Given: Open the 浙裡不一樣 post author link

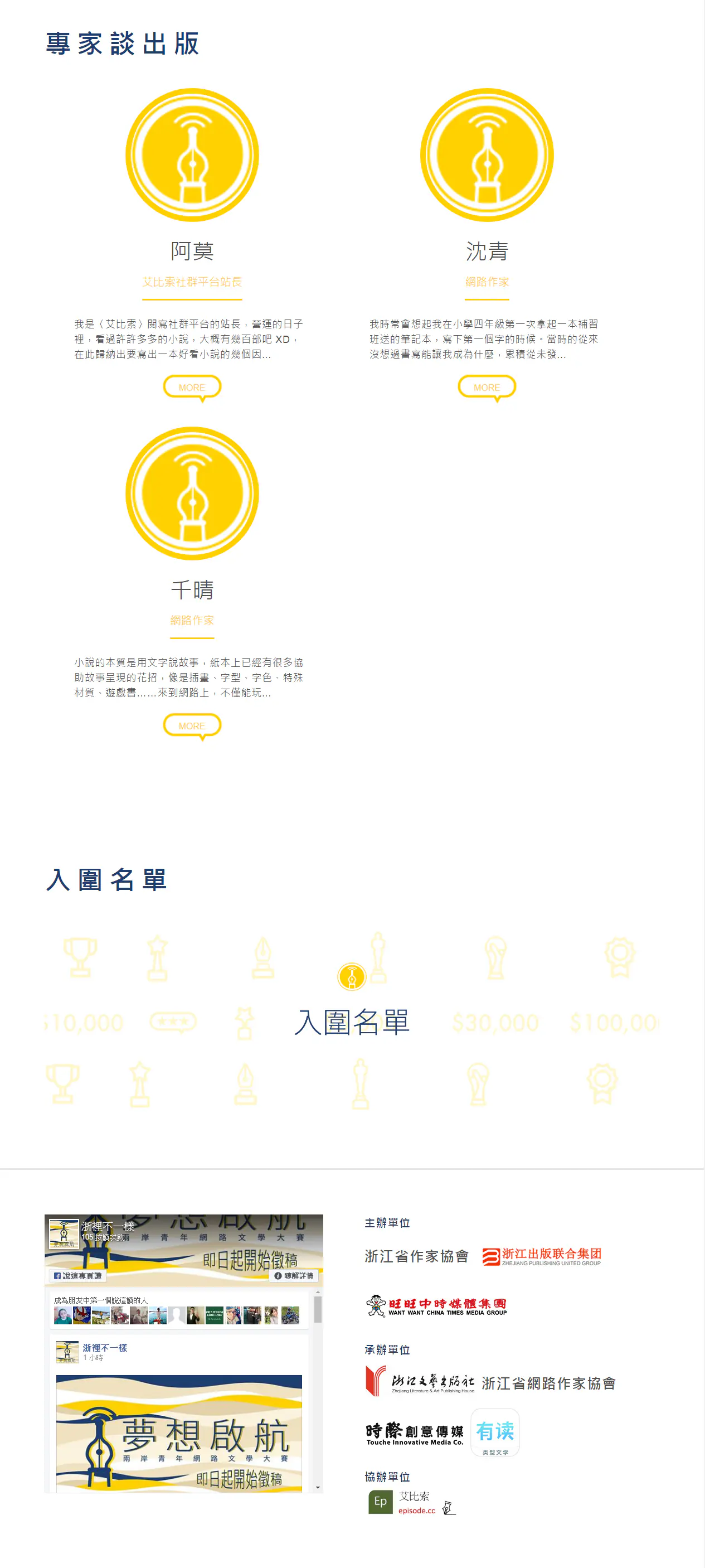Looking at the screenshot, I should (105, 1348).
